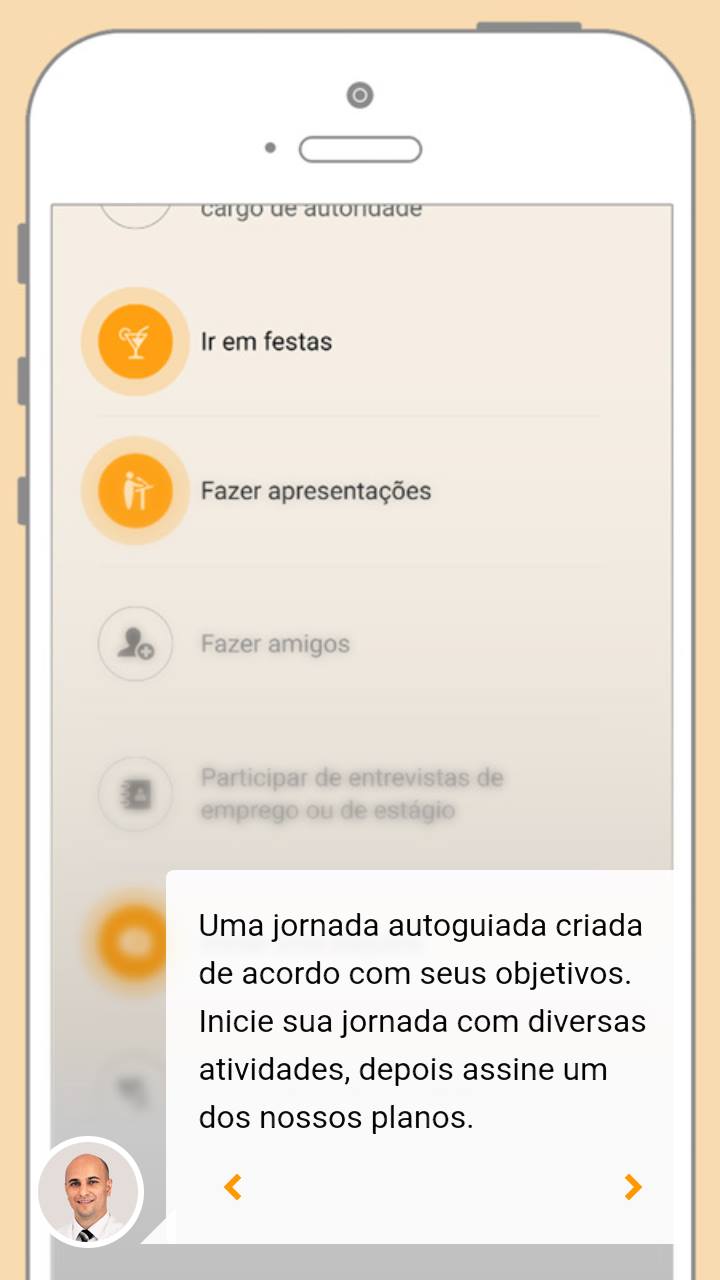Tap 'Fazer amigos' to add that goal
This screenshot has height=1280, width=720.
pyautogui.click(x=275, y=644)
